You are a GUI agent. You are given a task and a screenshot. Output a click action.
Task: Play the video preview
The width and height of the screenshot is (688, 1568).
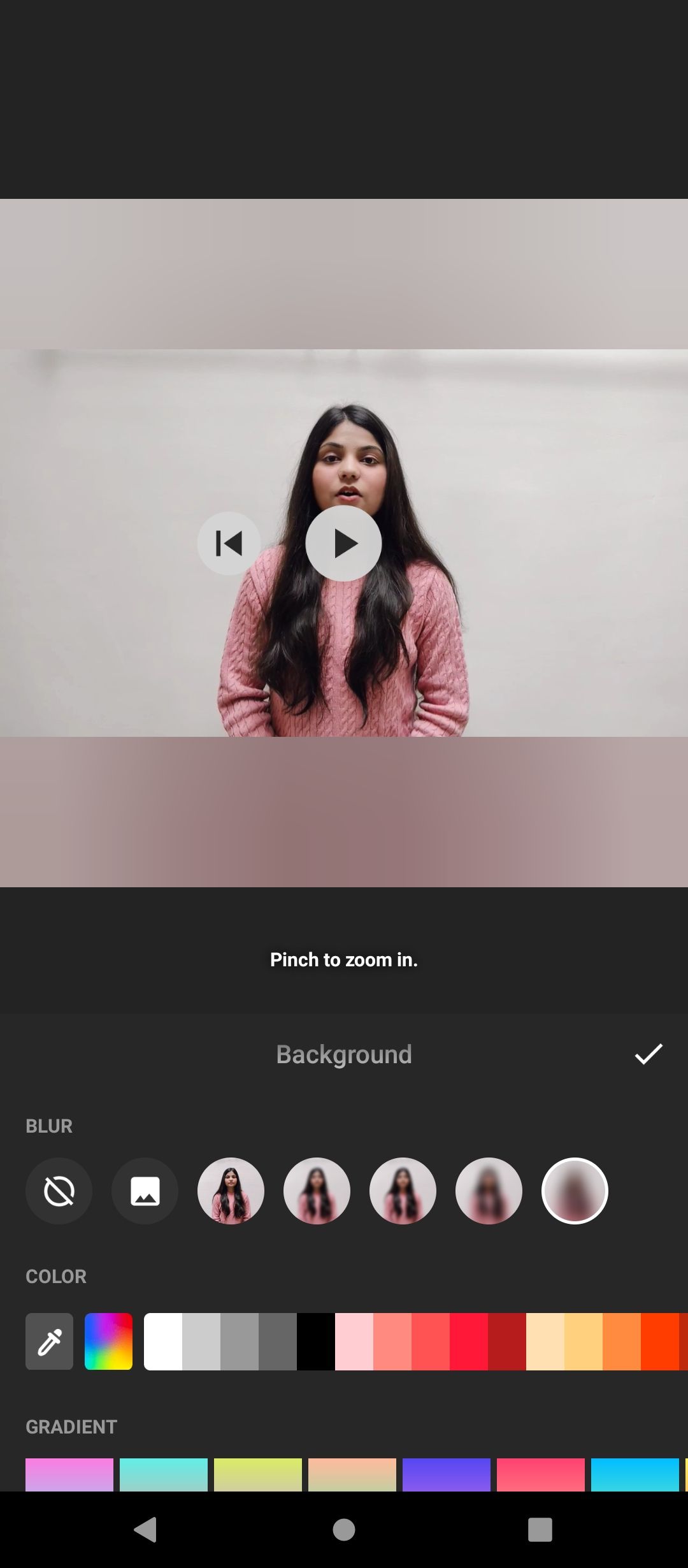[343, 543]
